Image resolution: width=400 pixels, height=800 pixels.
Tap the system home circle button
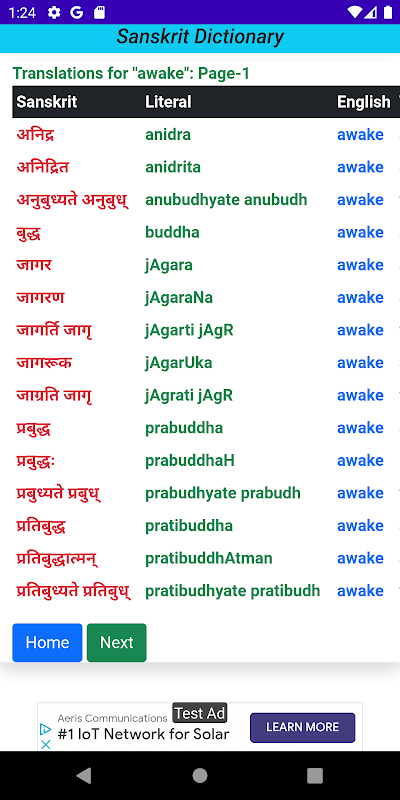click(200, 776)
